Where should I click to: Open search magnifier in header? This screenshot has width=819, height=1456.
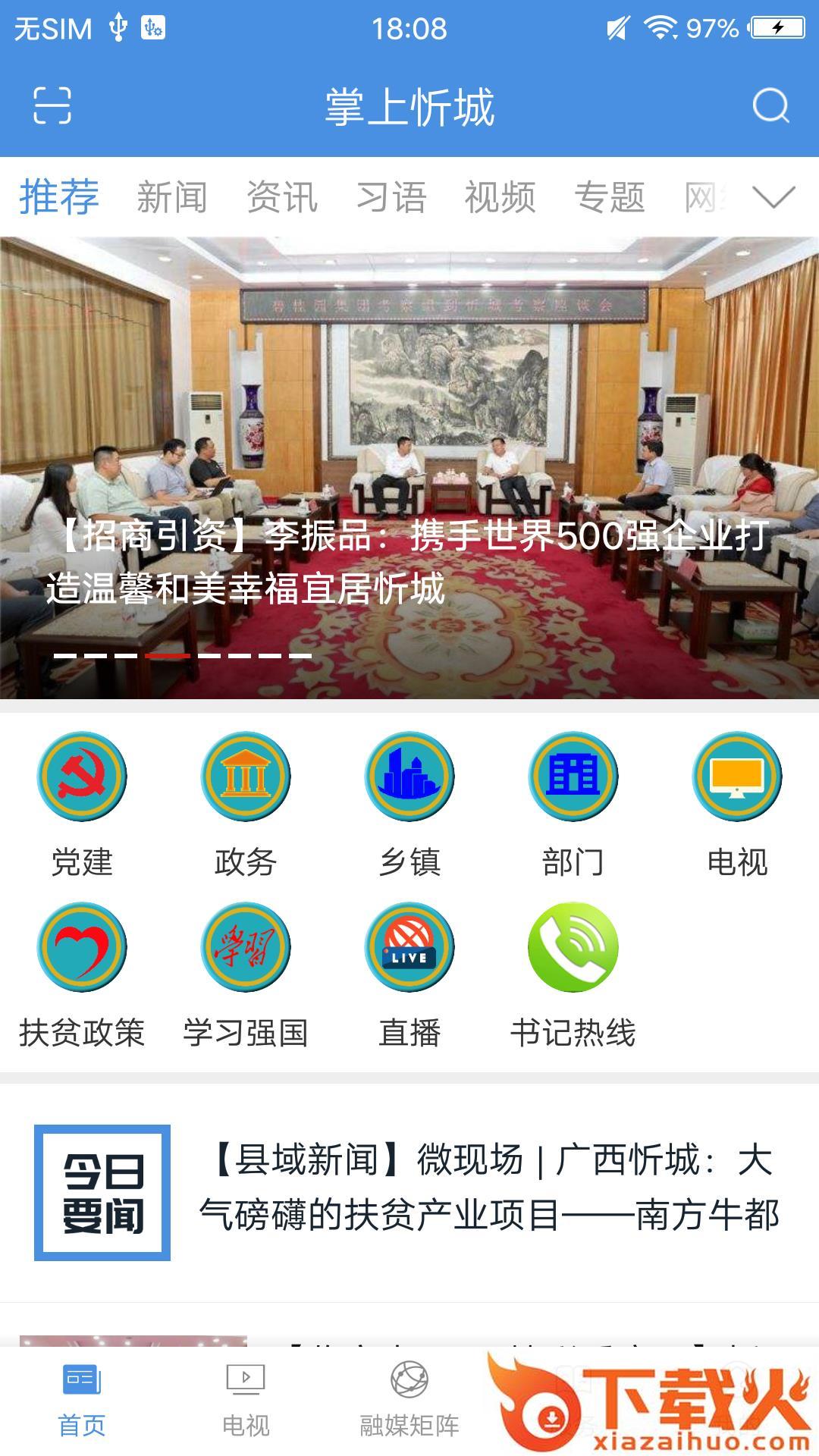click(x=770, y=105)
